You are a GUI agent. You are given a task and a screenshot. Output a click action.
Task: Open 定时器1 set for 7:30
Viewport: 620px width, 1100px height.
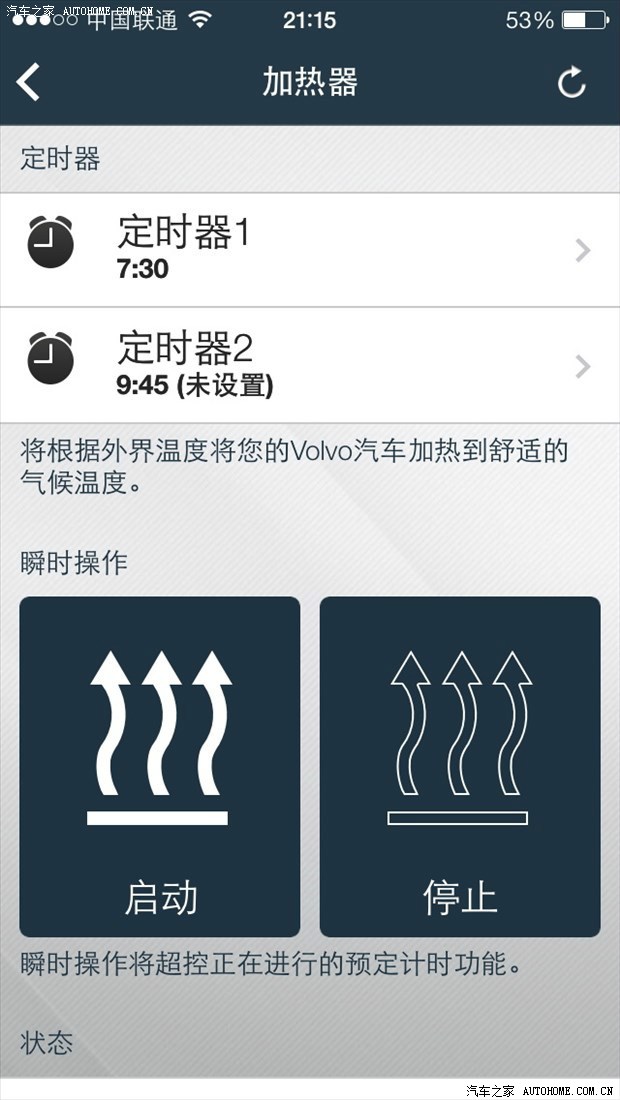click(310, 250)
